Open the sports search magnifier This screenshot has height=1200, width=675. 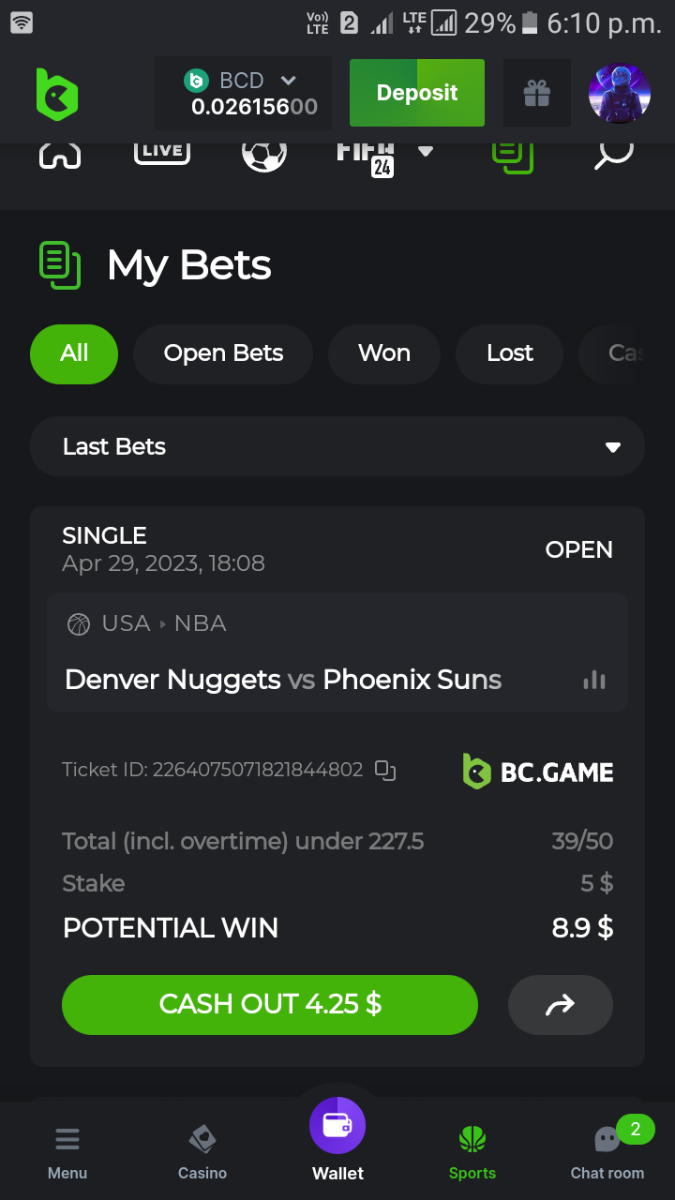pos(612,153)
